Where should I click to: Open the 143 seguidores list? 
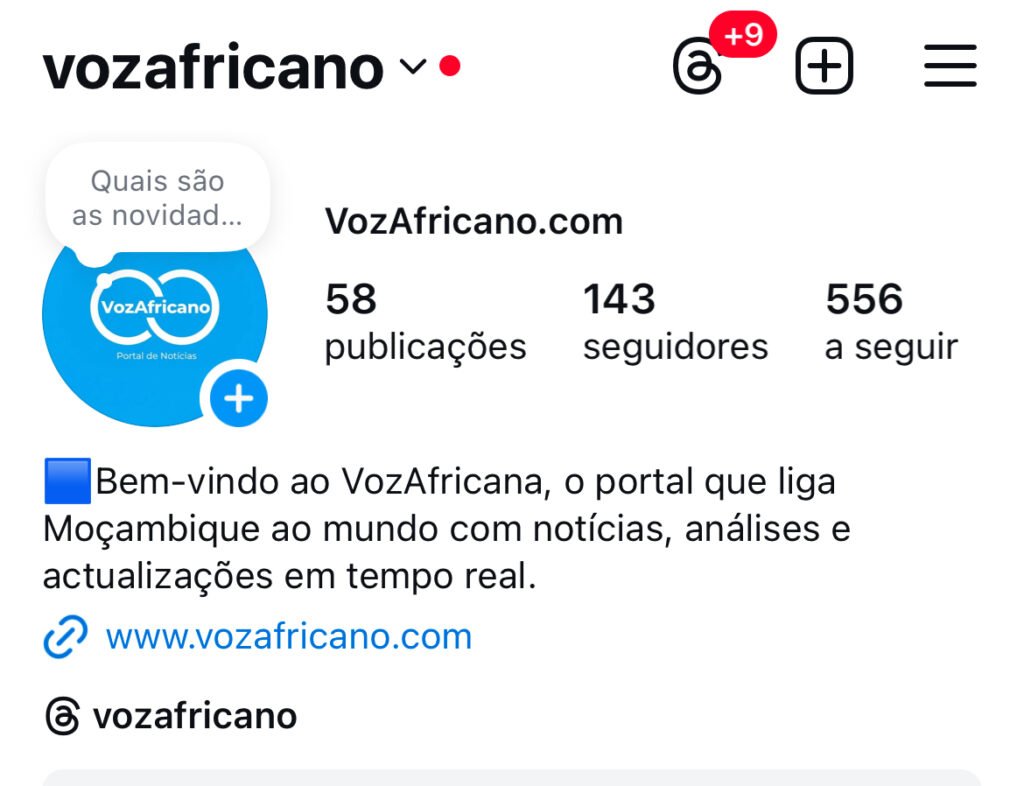tap(675, 321)
